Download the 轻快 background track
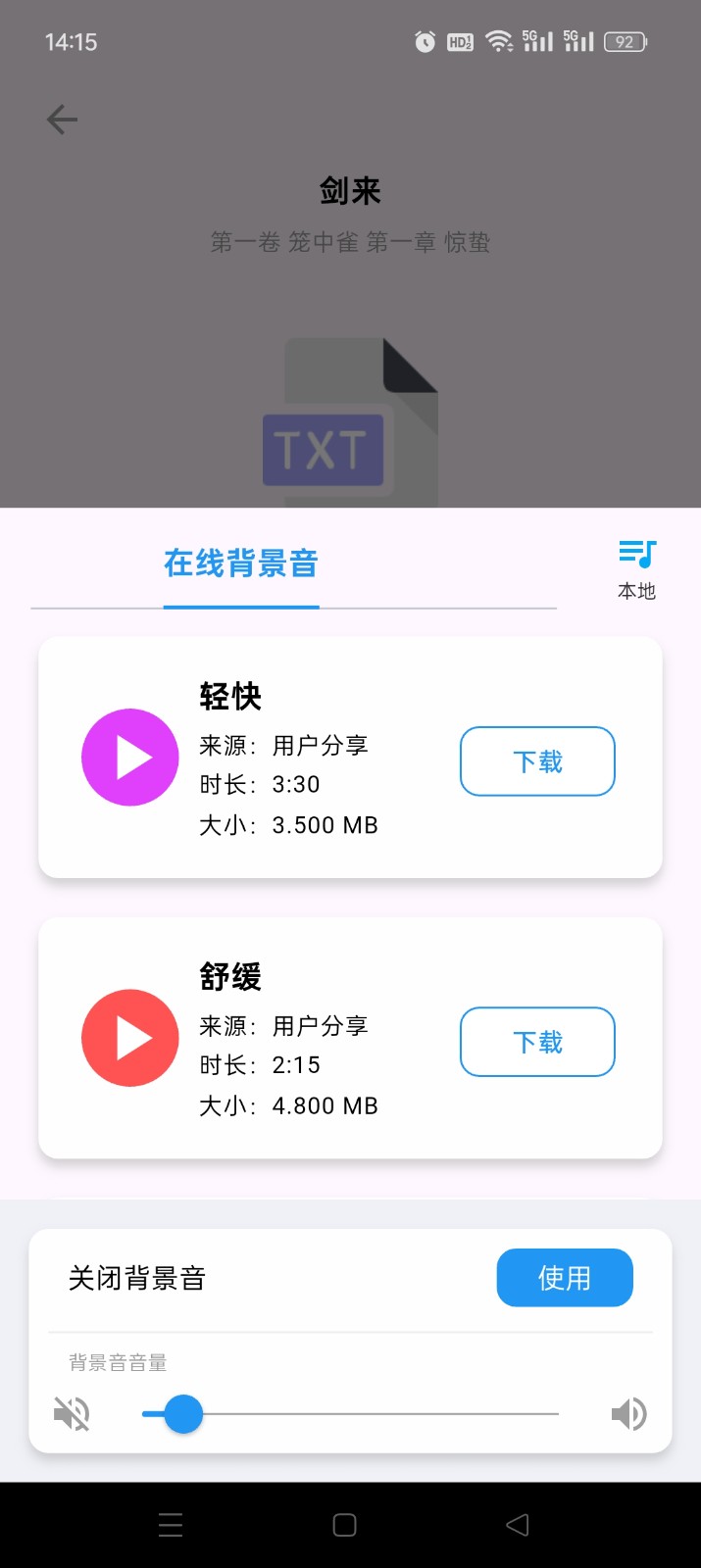 [537, 761]
